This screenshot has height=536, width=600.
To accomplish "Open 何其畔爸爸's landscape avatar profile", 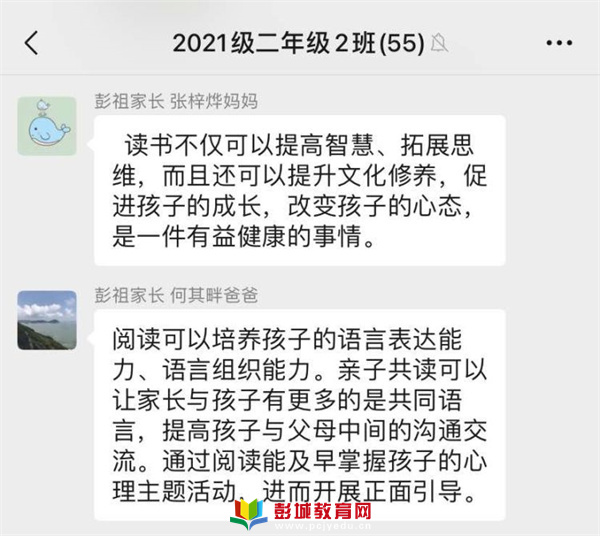I will (47, 319).
